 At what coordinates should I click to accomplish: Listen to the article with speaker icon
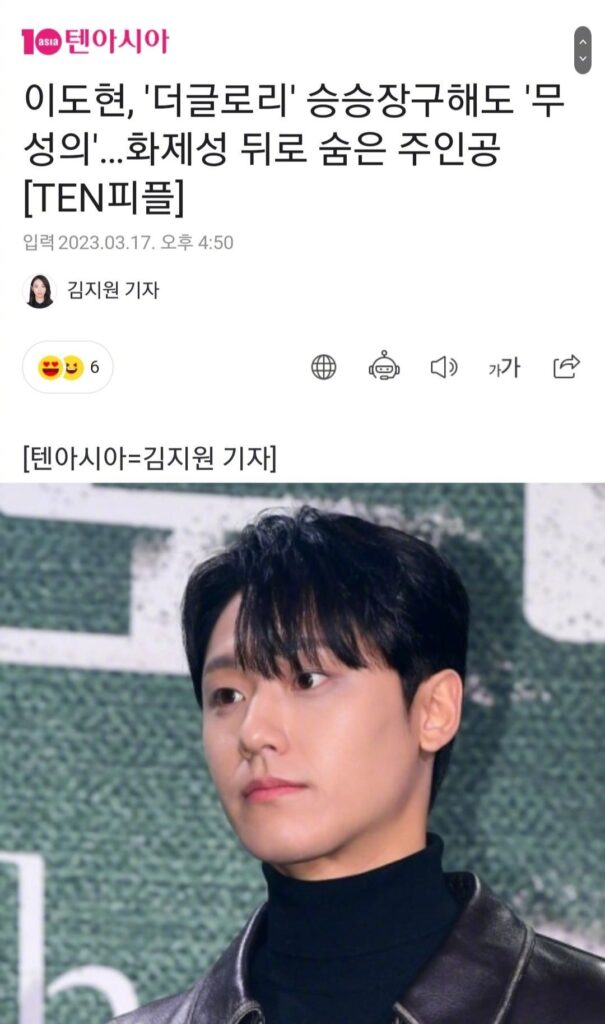point(443,367)
